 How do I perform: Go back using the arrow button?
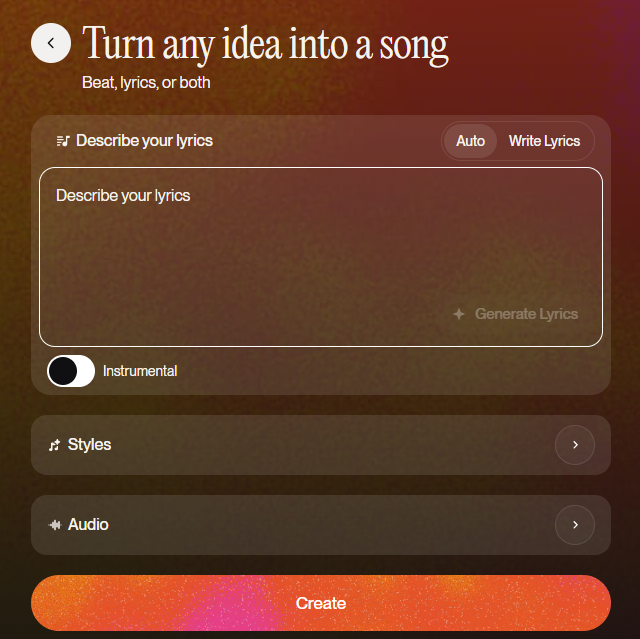pyautogui.click(x=51, y=43)
